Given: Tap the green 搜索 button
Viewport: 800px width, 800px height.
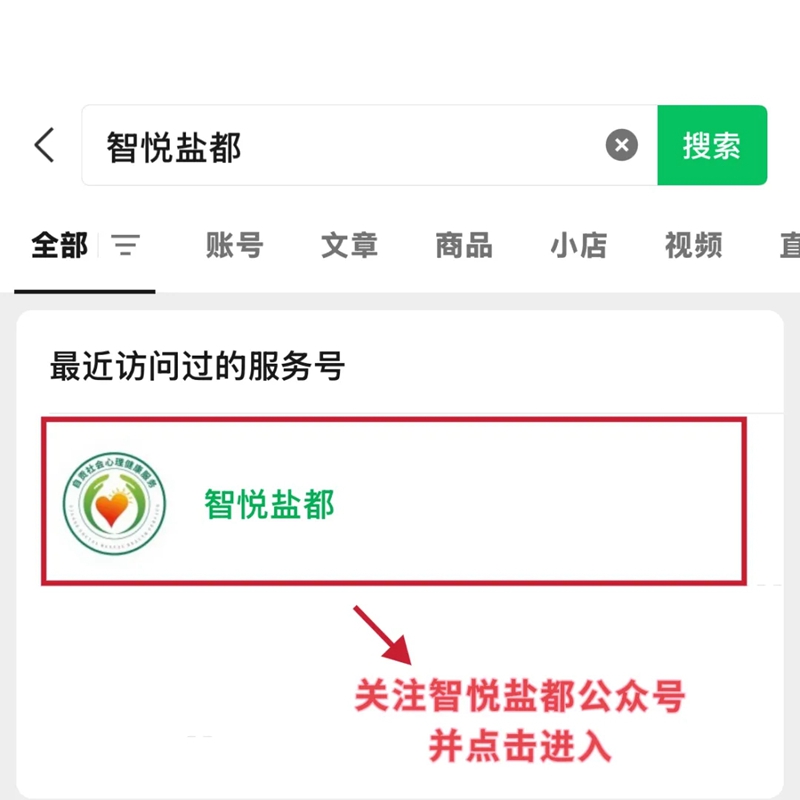Looking at the screenshot, I should [712, 145].
